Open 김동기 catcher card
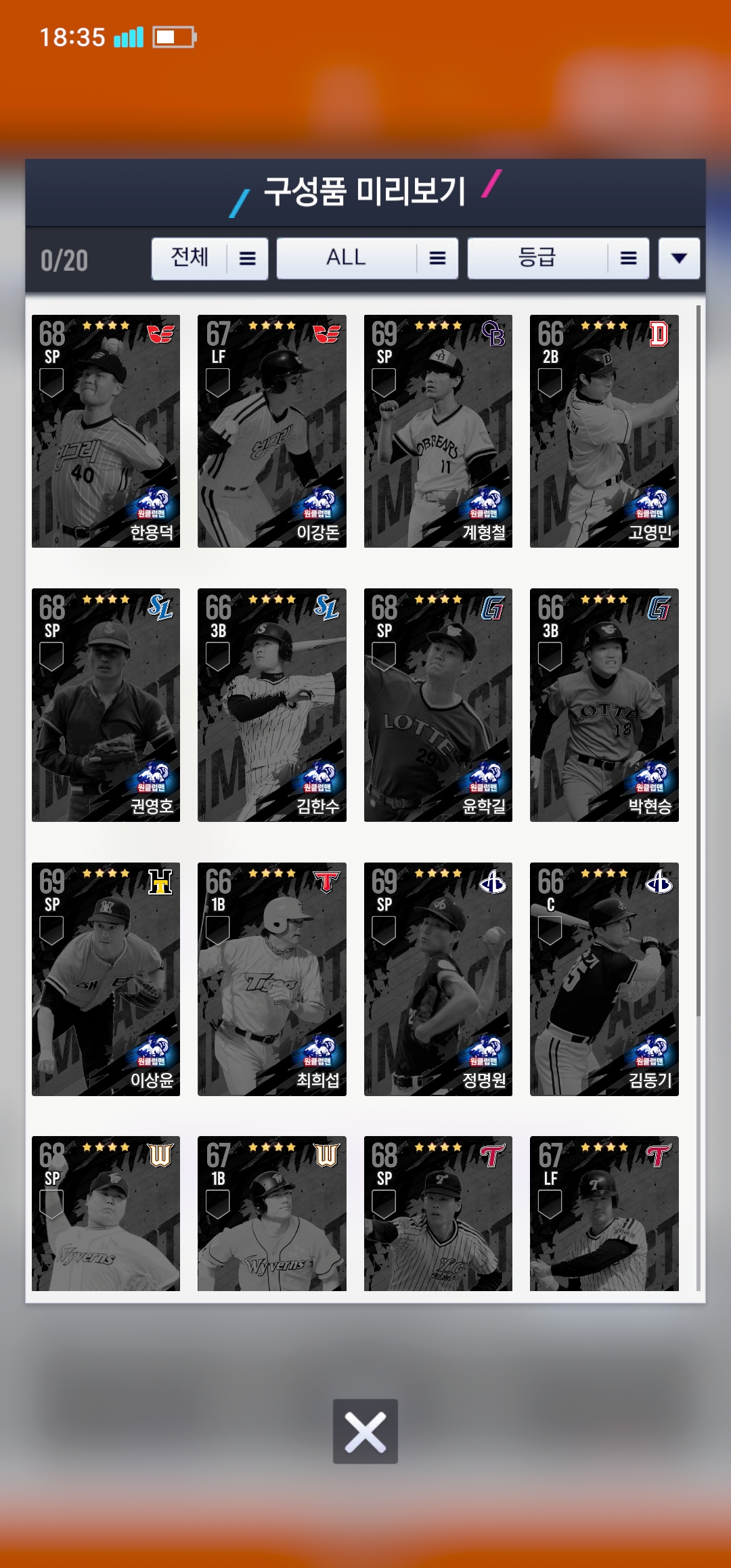731x1568 pixels. pos(604,979)
